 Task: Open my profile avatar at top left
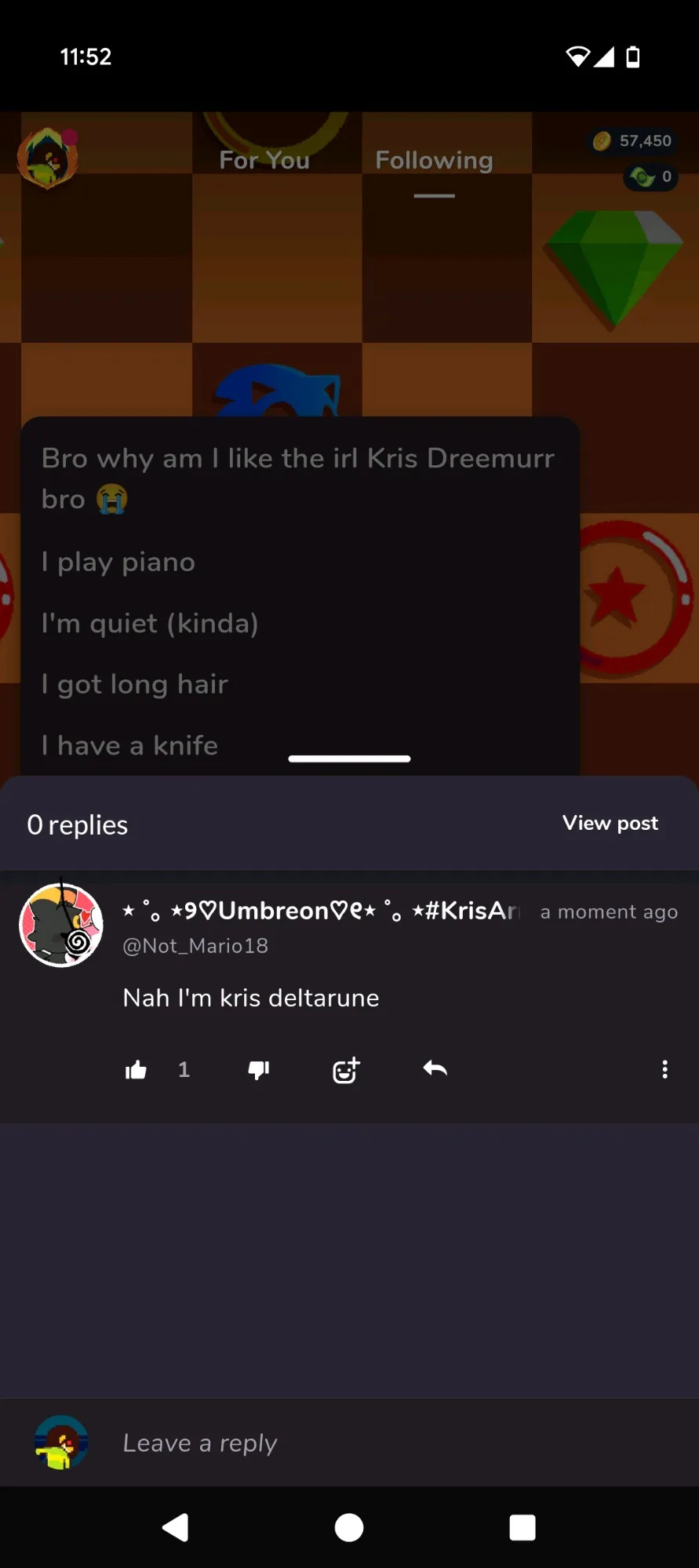tap(48, 158)
